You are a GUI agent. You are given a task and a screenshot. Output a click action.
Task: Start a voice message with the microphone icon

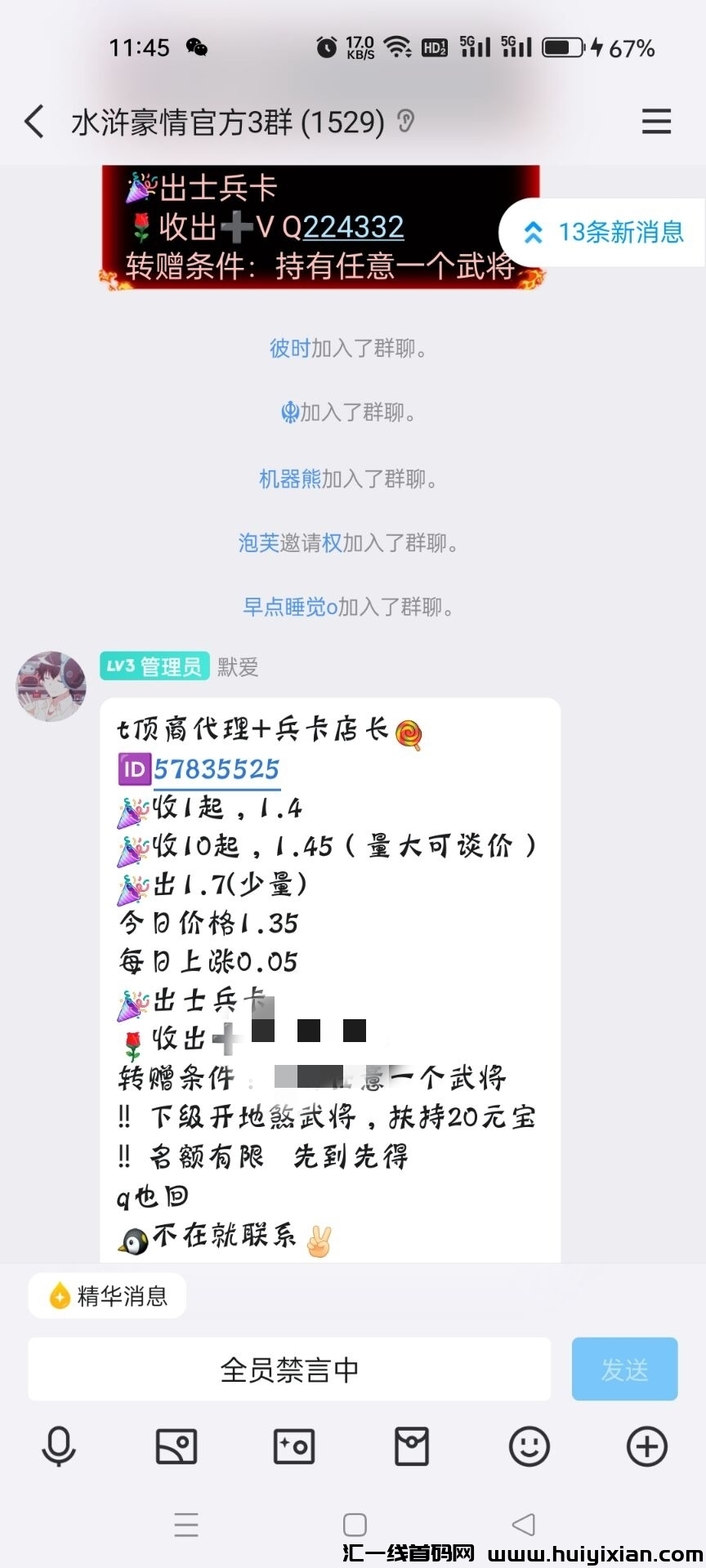click(x=58, y=1445)
